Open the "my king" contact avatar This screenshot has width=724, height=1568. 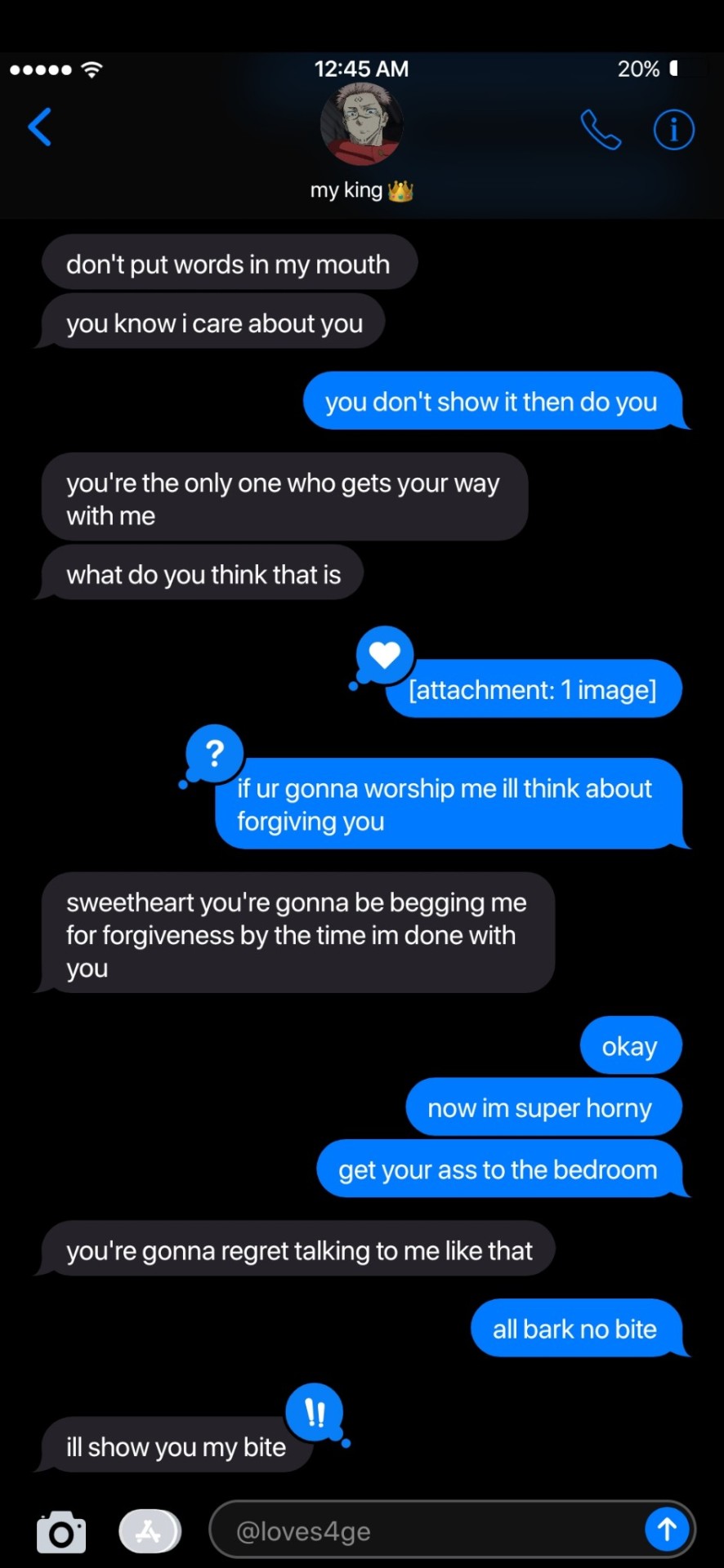tap(361, 125)
